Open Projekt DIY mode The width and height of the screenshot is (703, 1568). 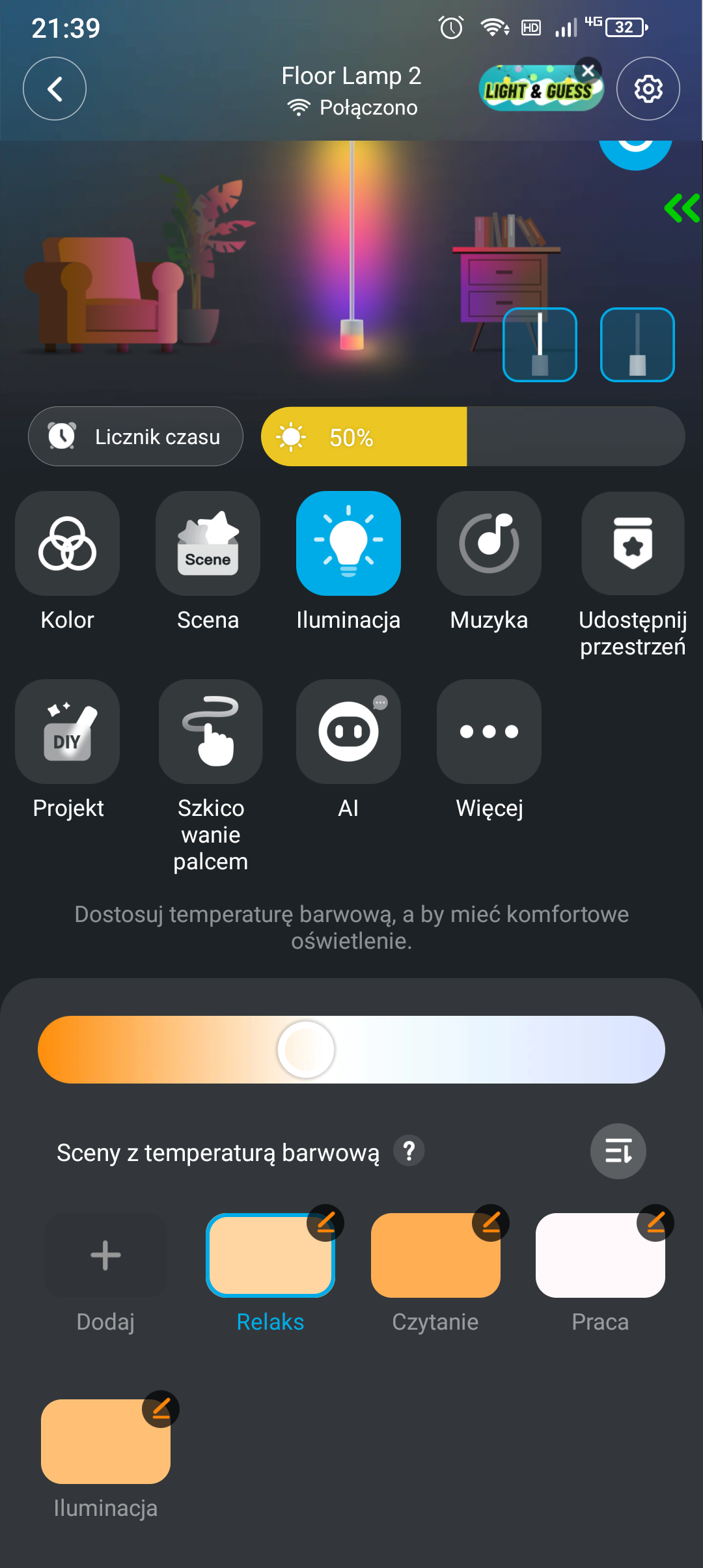coord(67,731)
